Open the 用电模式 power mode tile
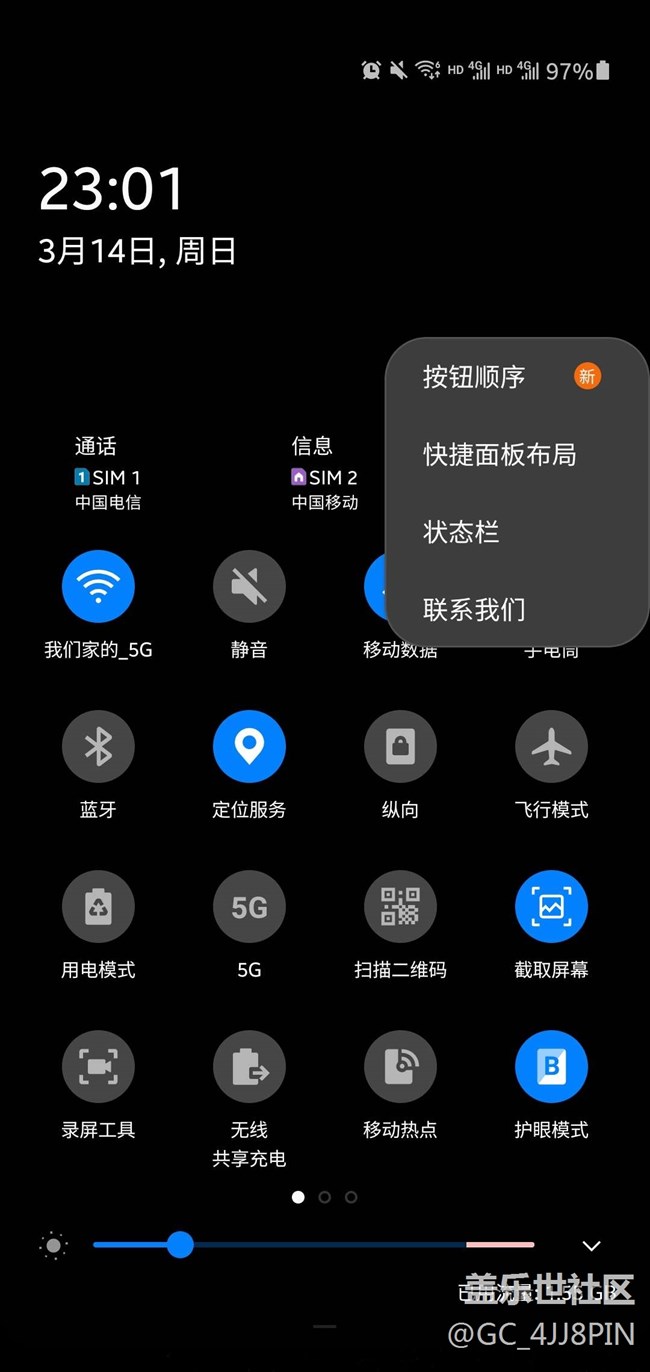This screenshot has width=650, height=1372. click(98, 906)
